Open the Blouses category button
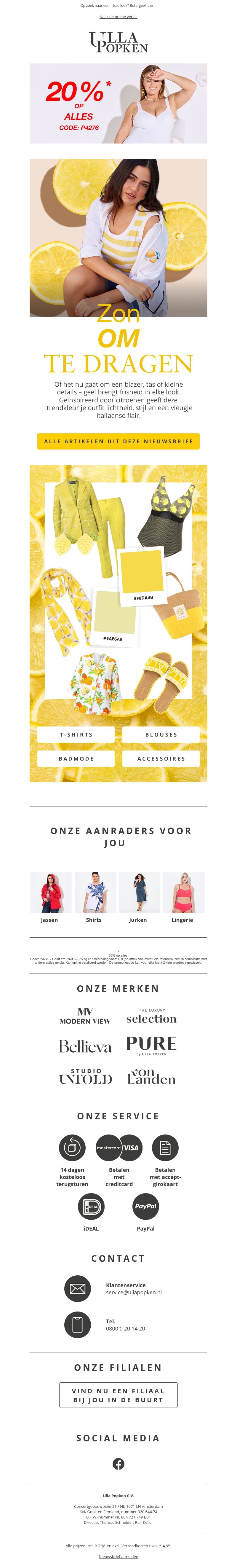Image resolution: width=237 pixels, height=1568 pixels. coord(161,735)
